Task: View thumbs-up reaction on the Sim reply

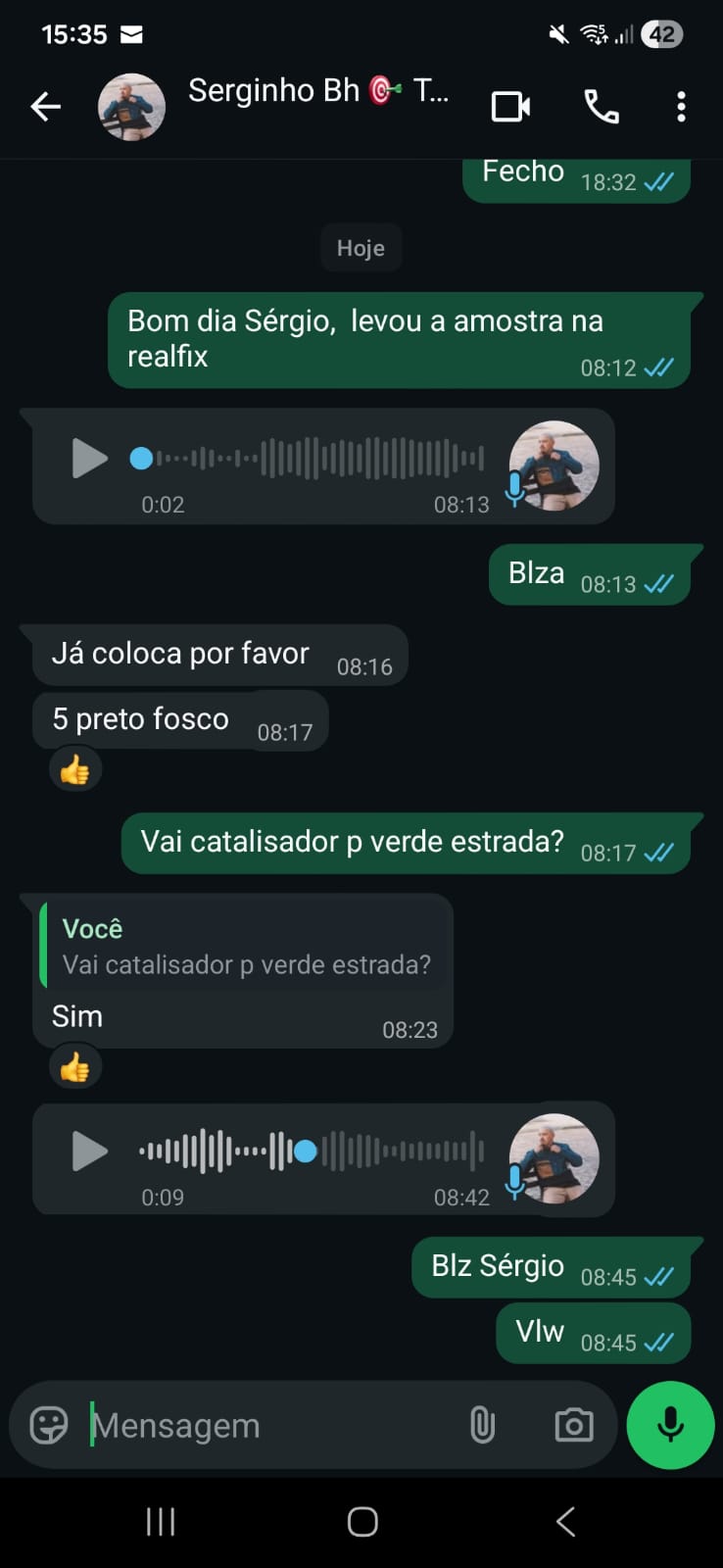Action: coord(75,1067)
